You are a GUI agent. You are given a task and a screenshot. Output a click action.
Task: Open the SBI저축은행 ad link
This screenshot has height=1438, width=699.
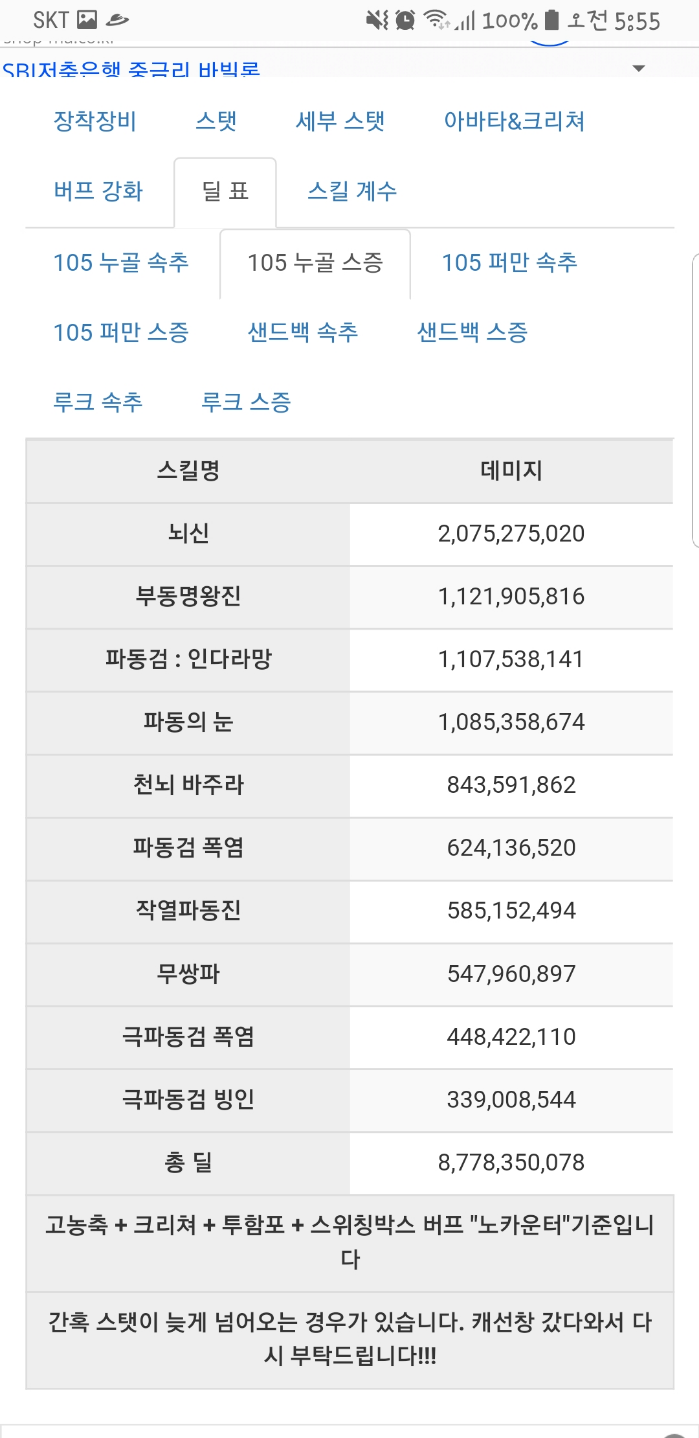131,70
